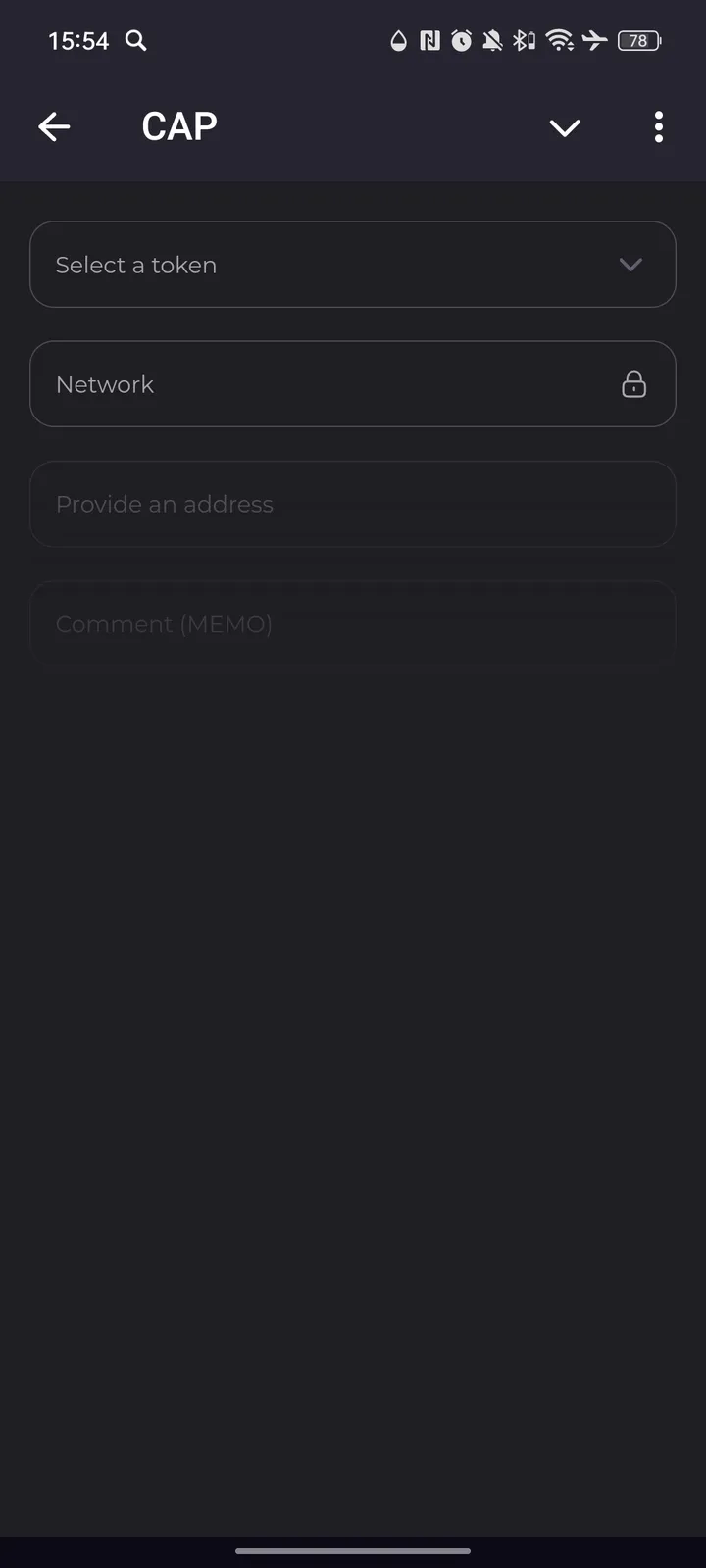This screenshot has width=706, height=1568.
Task: Toggle the battery indicator showing 78
Action: click(637, 40)
